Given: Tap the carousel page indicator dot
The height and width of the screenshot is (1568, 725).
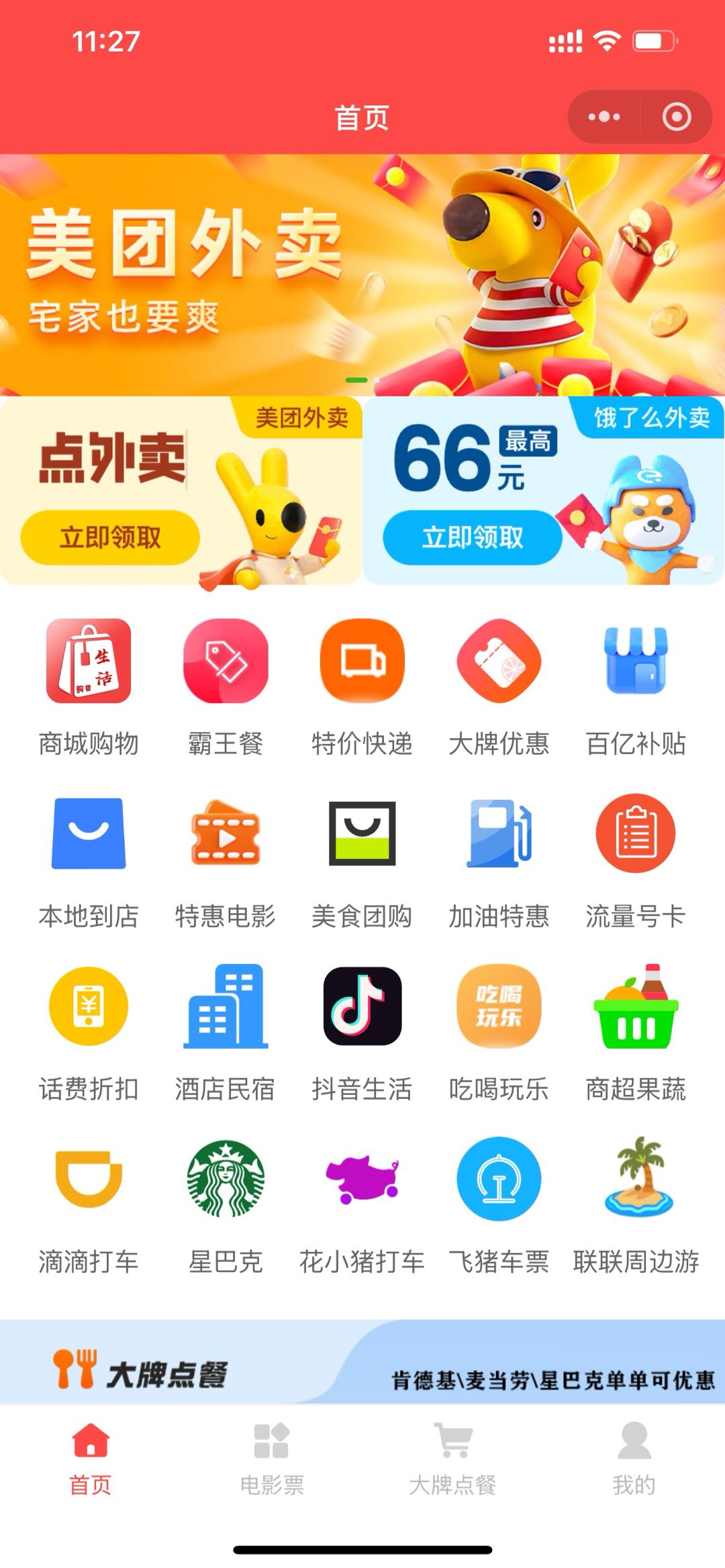Looking at the screenshot, I should (x=355, y=380).
